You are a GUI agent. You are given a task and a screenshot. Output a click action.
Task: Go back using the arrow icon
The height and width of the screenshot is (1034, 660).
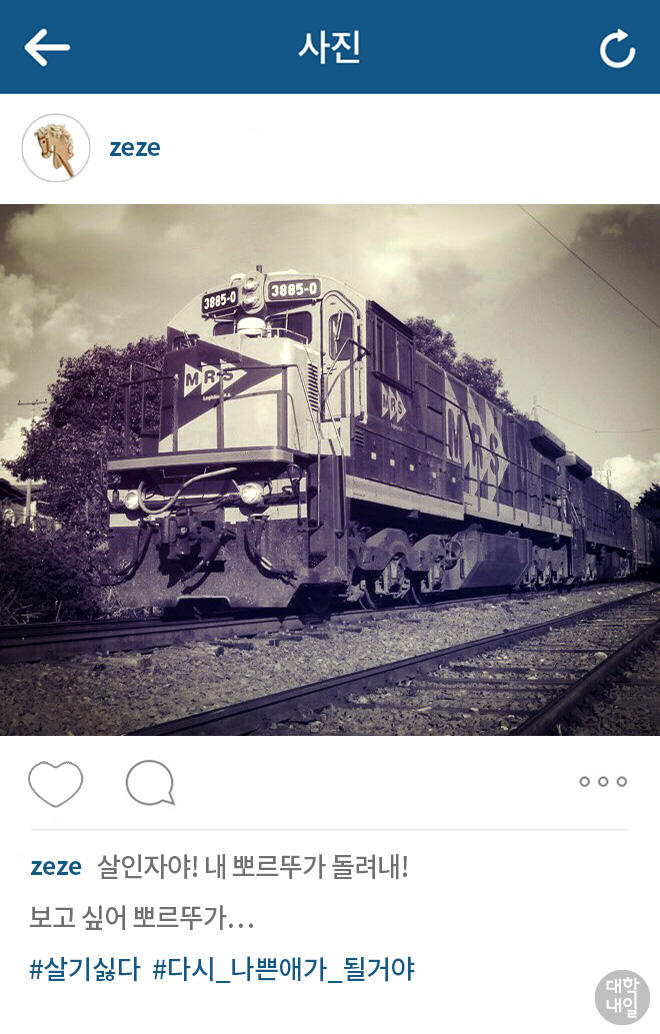point(47,47)
